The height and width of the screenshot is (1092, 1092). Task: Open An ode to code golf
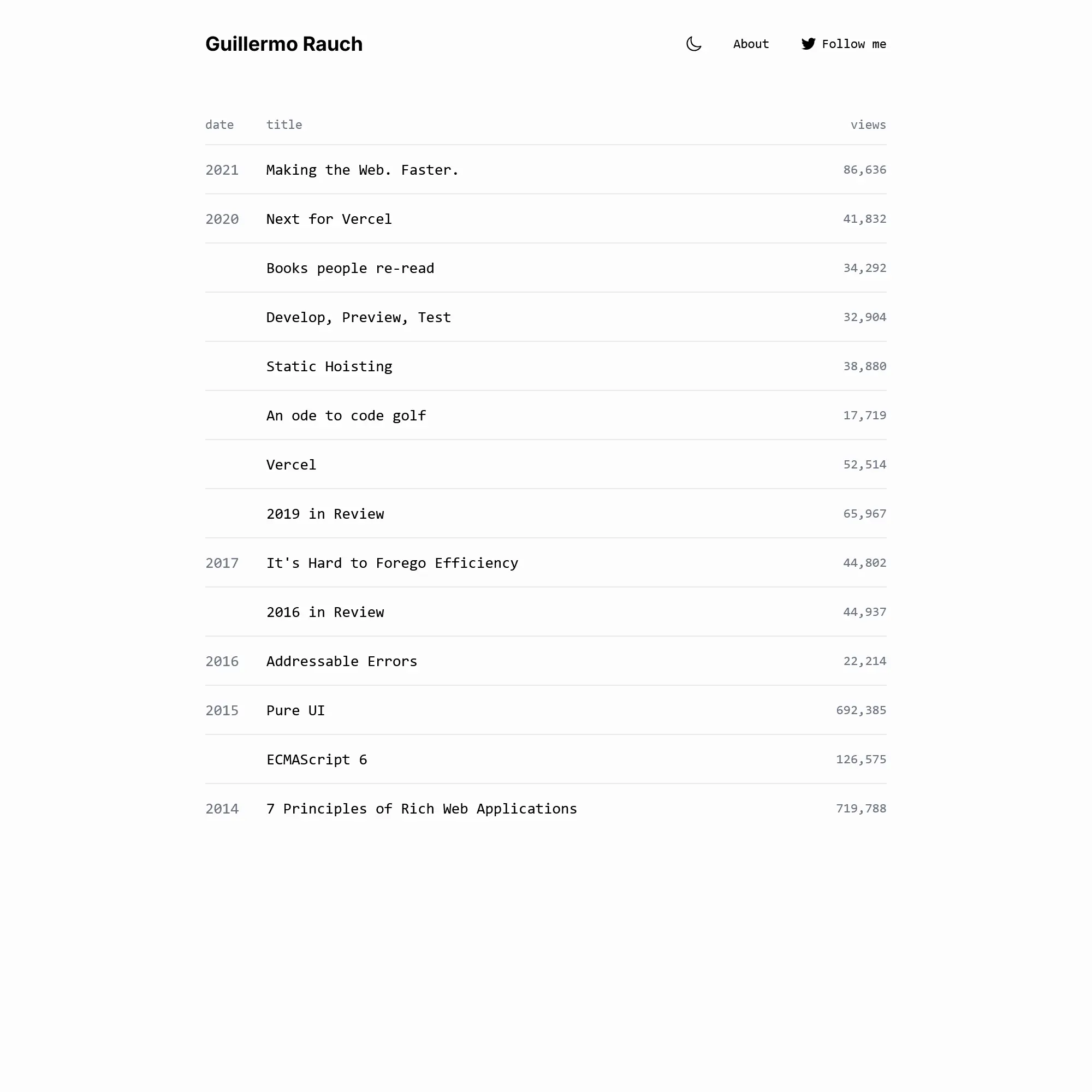[x=346, y=416]
